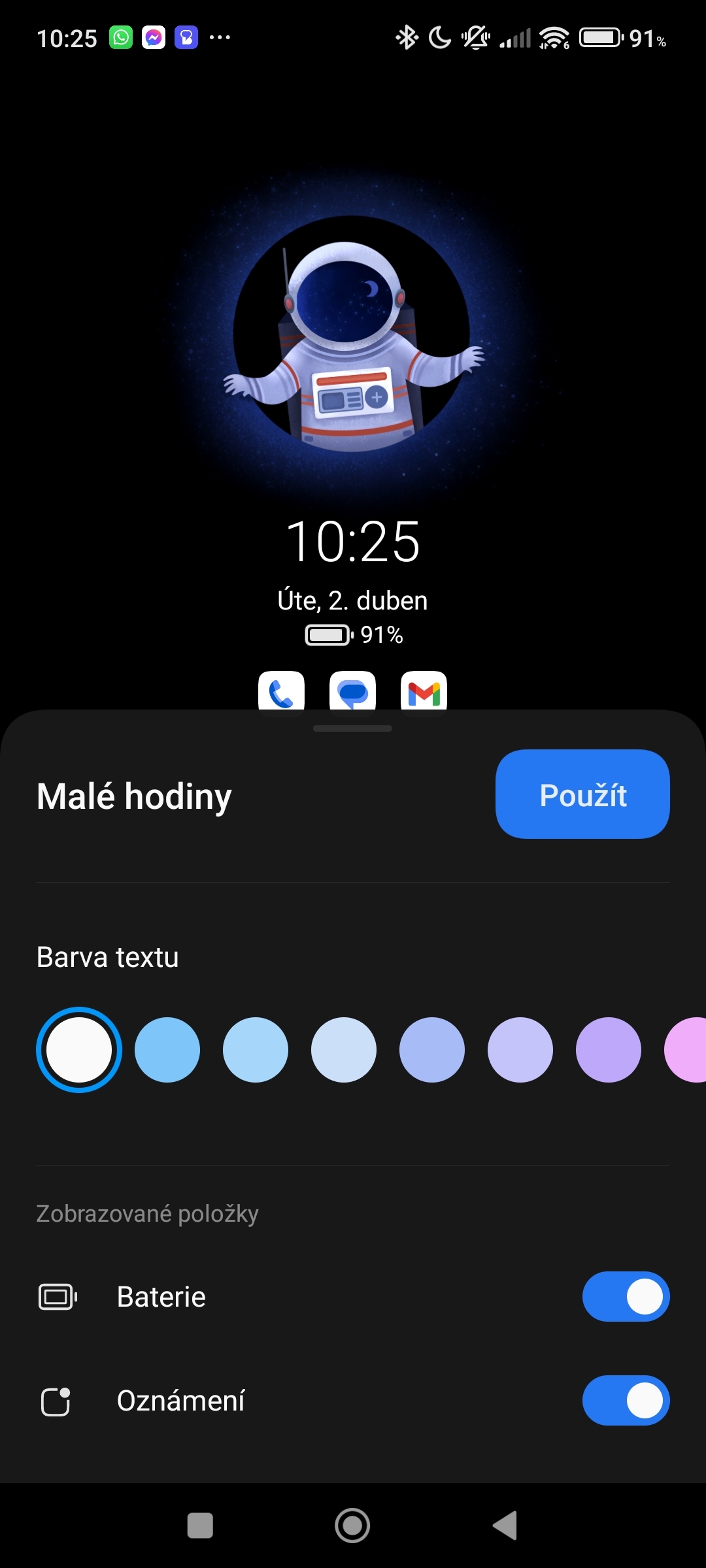
Task: Select the purple text color swatch
Action: [x=609, y=1050]
